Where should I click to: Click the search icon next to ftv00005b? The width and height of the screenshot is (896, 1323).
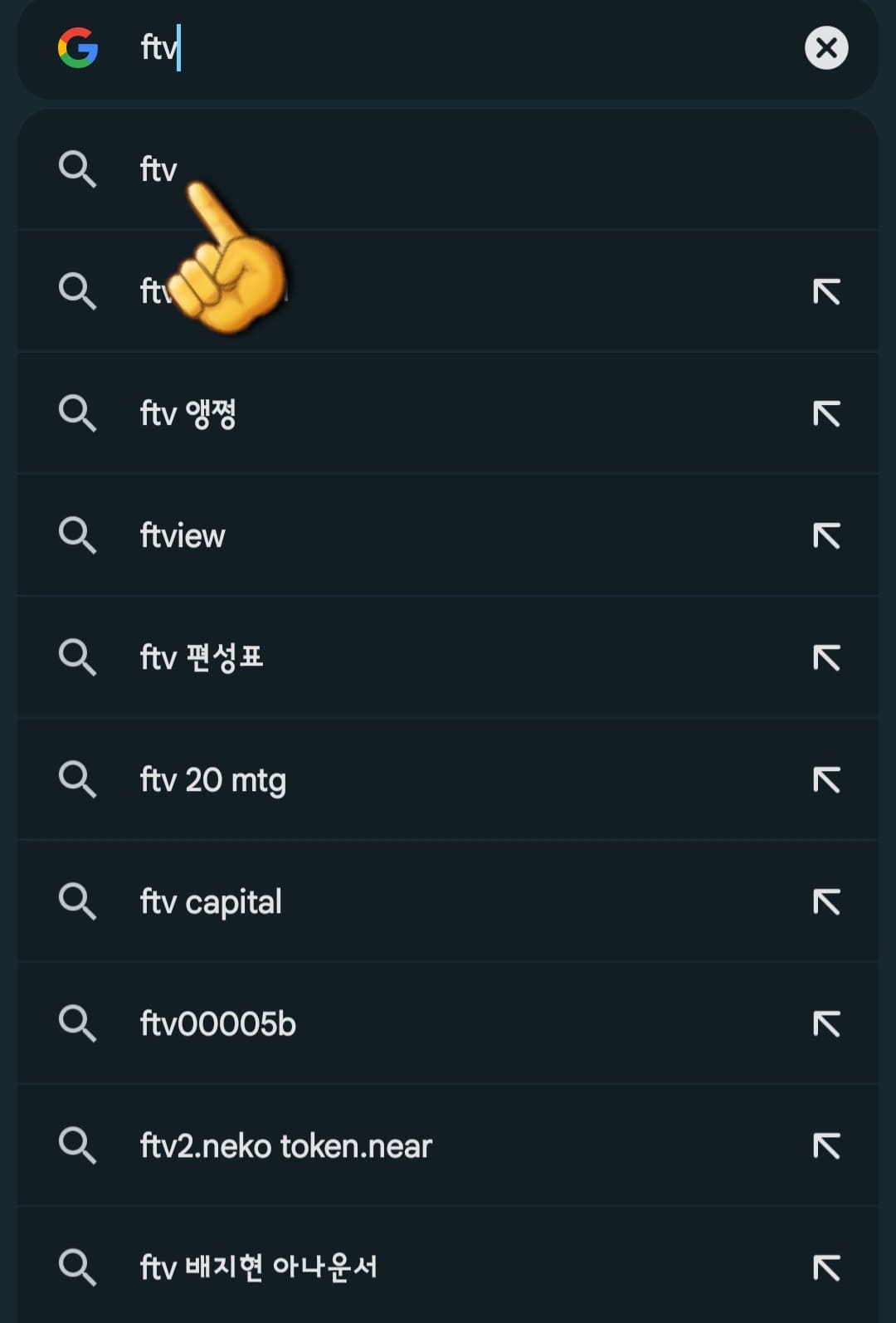coord(79,1023)
